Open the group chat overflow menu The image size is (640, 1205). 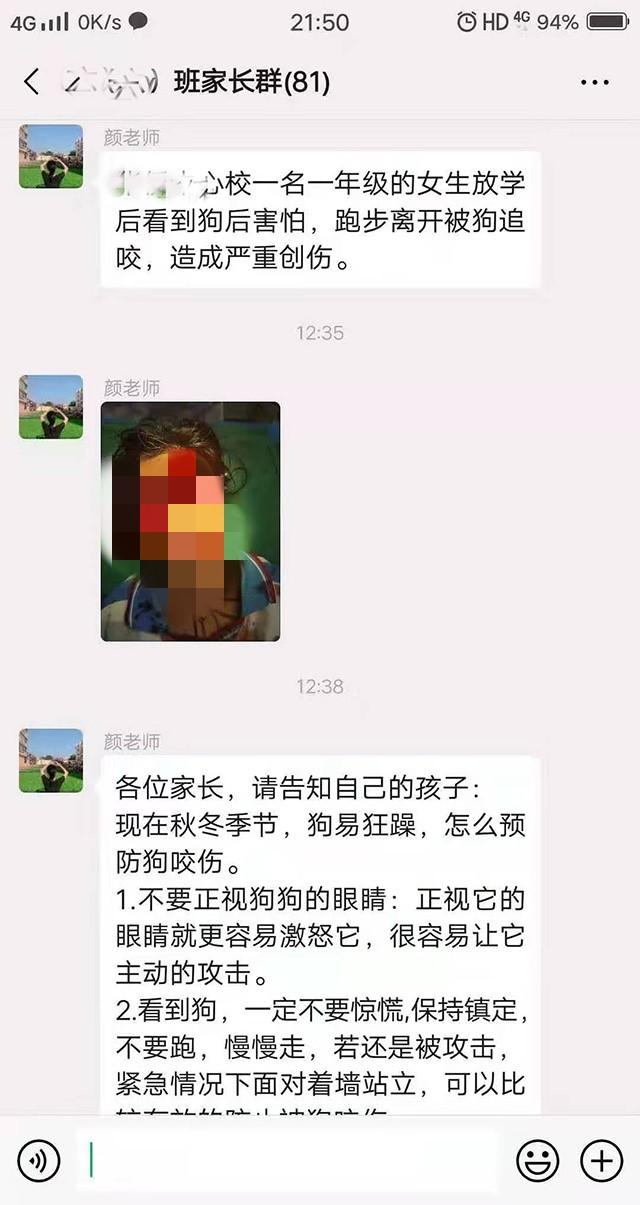point(594,82)
